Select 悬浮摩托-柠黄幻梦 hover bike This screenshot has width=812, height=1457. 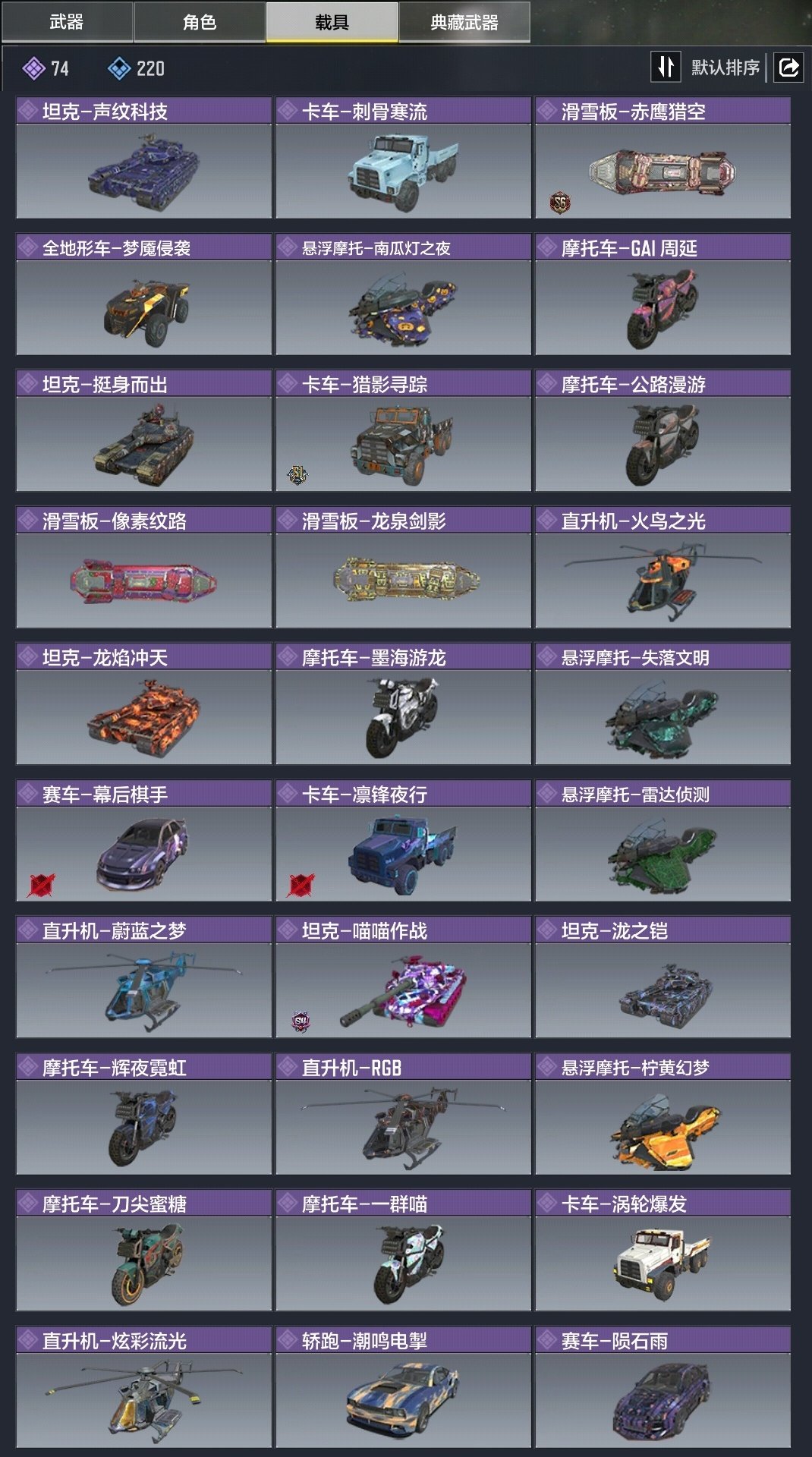click(x=663, y=1114)
